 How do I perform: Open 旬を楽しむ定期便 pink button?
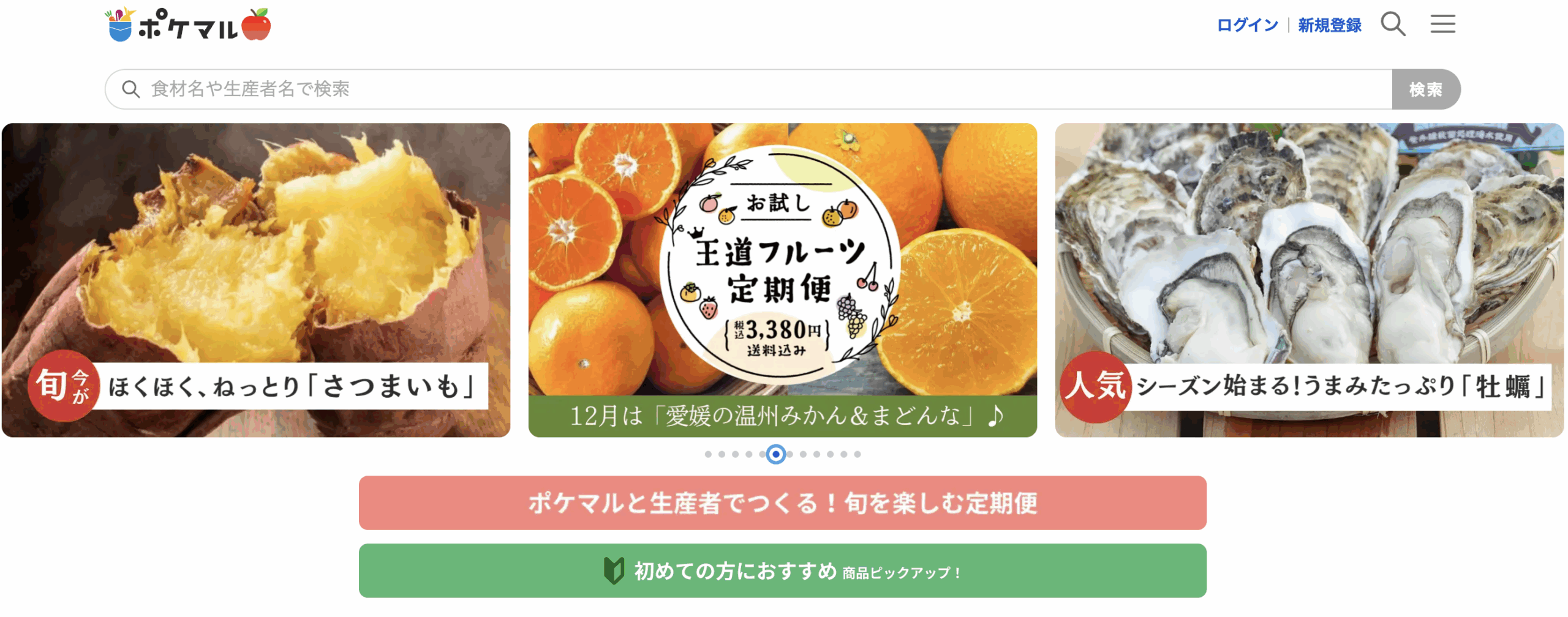click(782, 503)
